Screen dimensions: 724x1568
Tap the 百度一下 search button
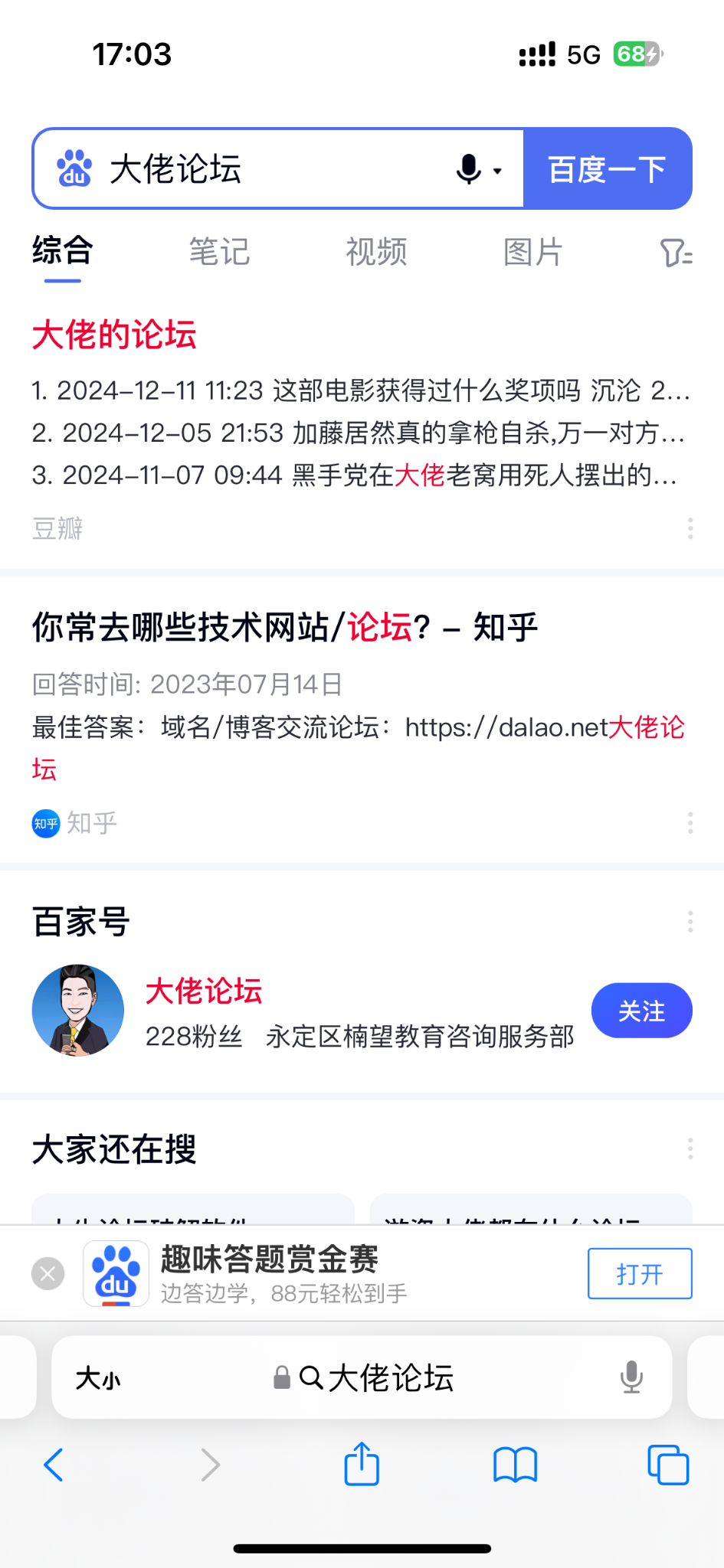click(x=608, y=169)
